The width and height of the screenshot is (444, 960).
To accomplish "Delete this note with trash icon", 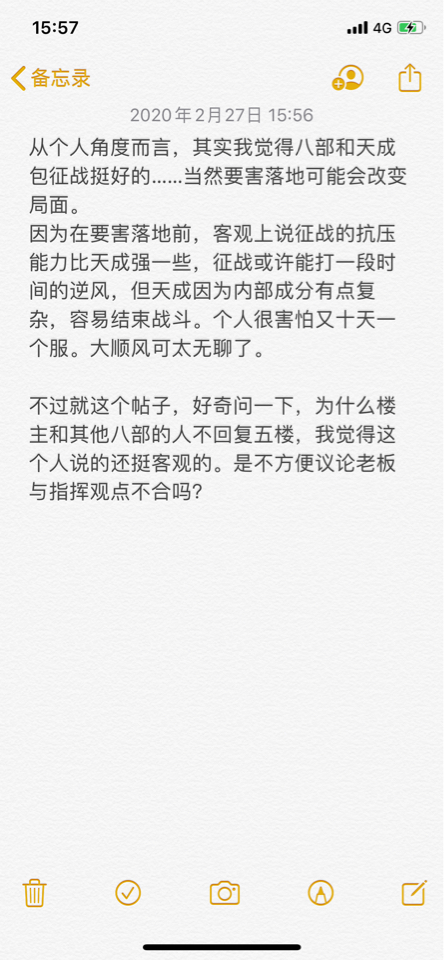I will 34,893.
